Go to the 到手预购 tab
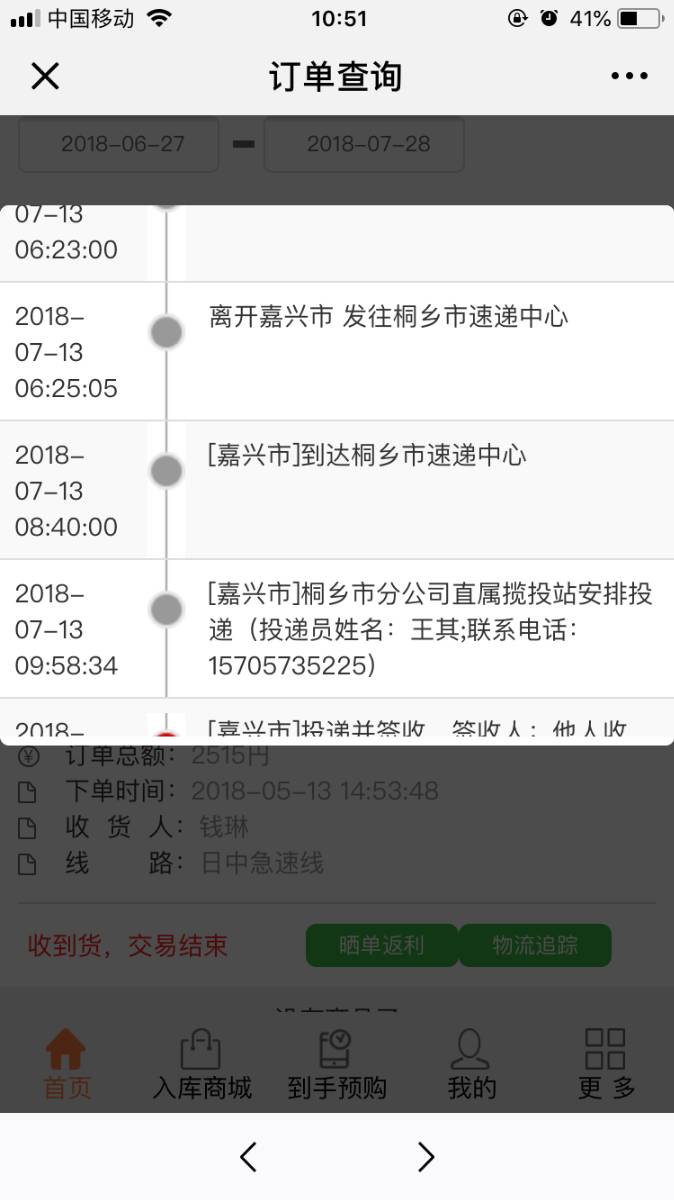The width and height of the screenshot is (674, 1200). [336, 1064]
